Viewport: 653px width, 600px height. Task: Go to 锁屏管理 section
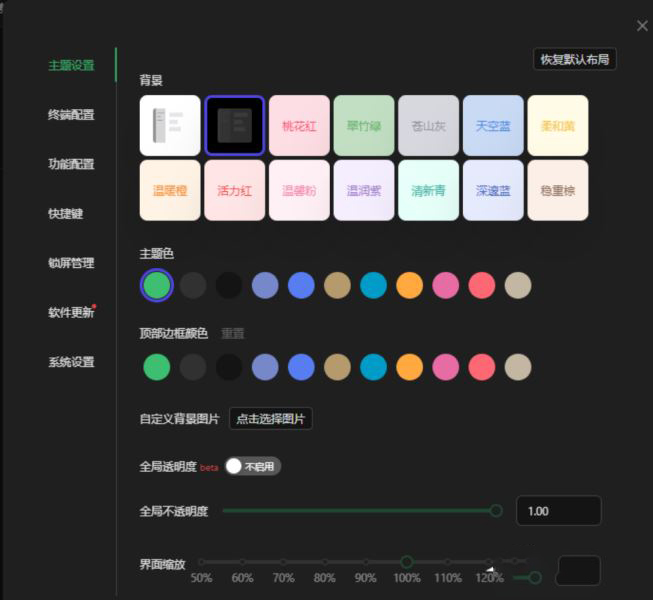71,263
